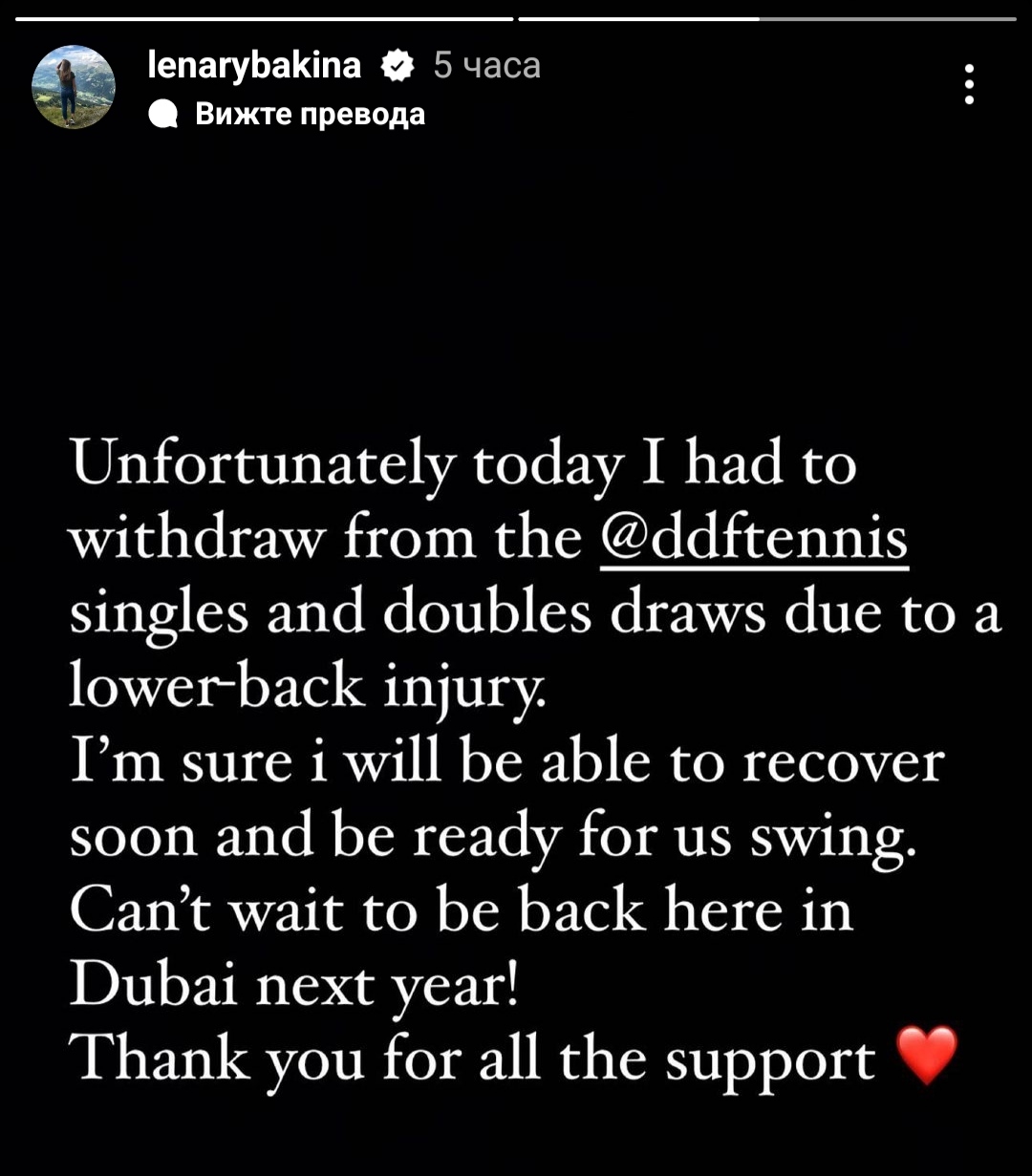Open the three-dot overflow menu

[x=970, y=84]
